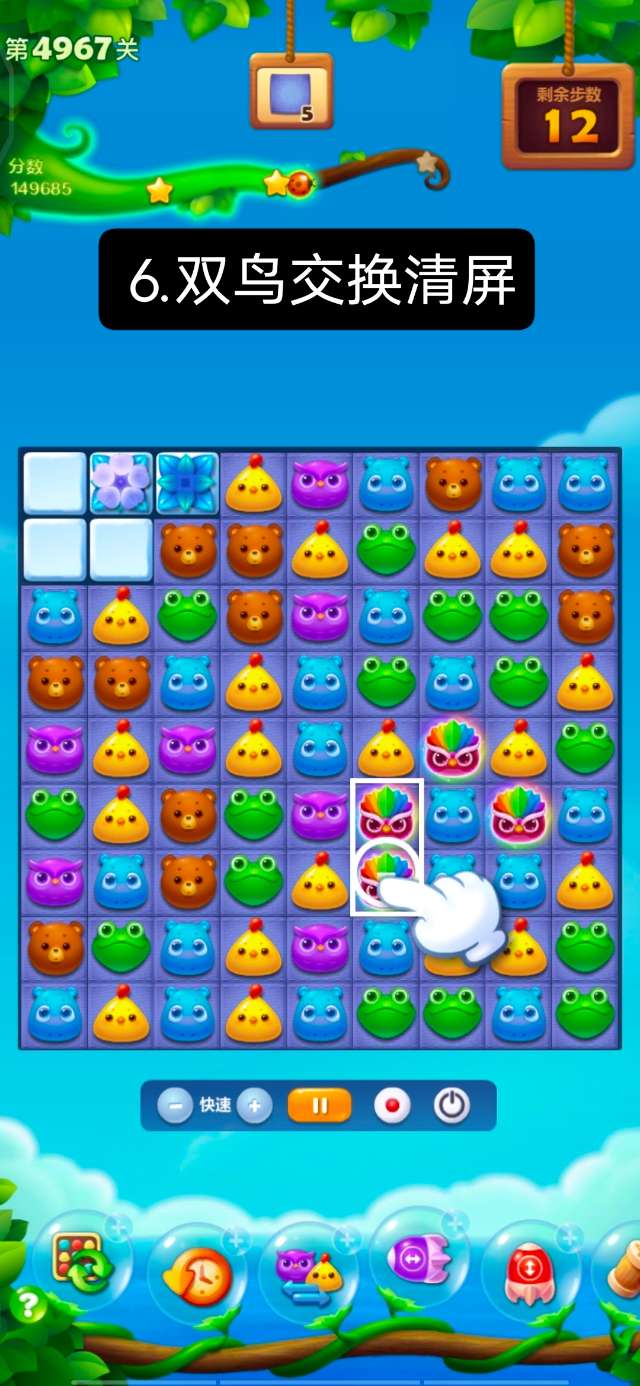Tap the upper rainbow bird in white box
Viewport: 640px width, 1386px height.
[386, 812]
